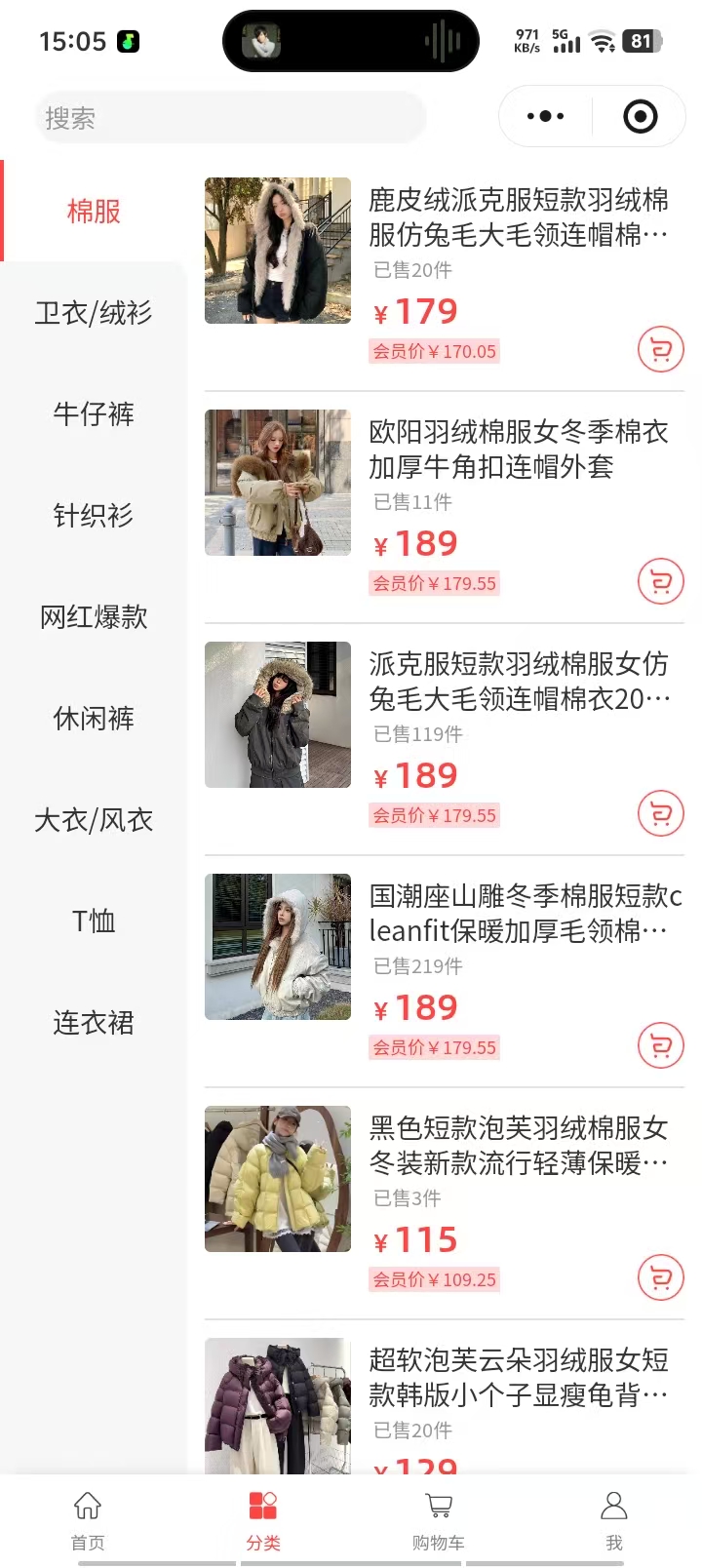Open the 连衣裙 category
This screenshot has height=1568, width=702.
click(x=94, y=1023)
